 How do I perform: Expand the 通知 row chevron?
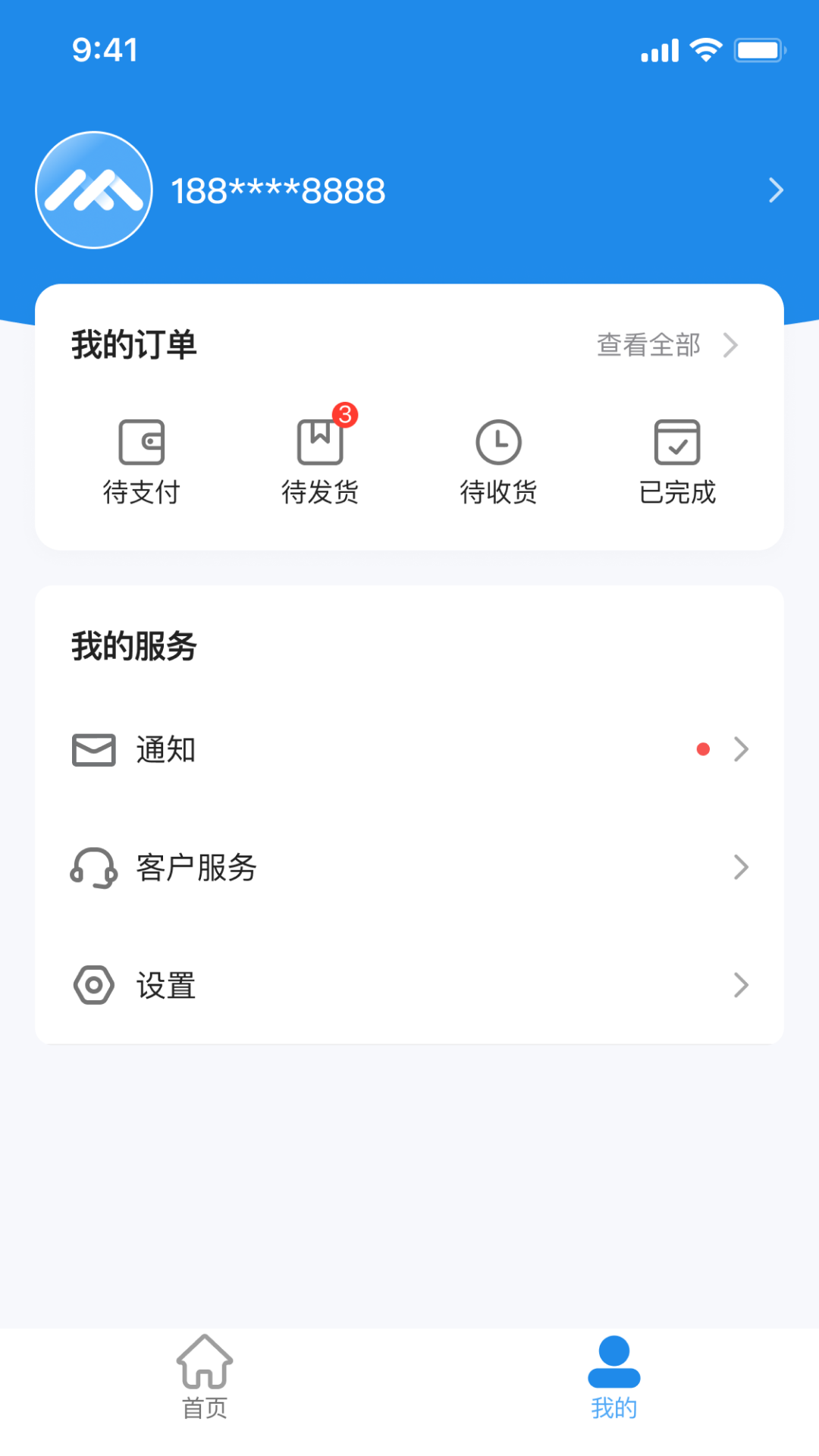(x=740, y=749)
